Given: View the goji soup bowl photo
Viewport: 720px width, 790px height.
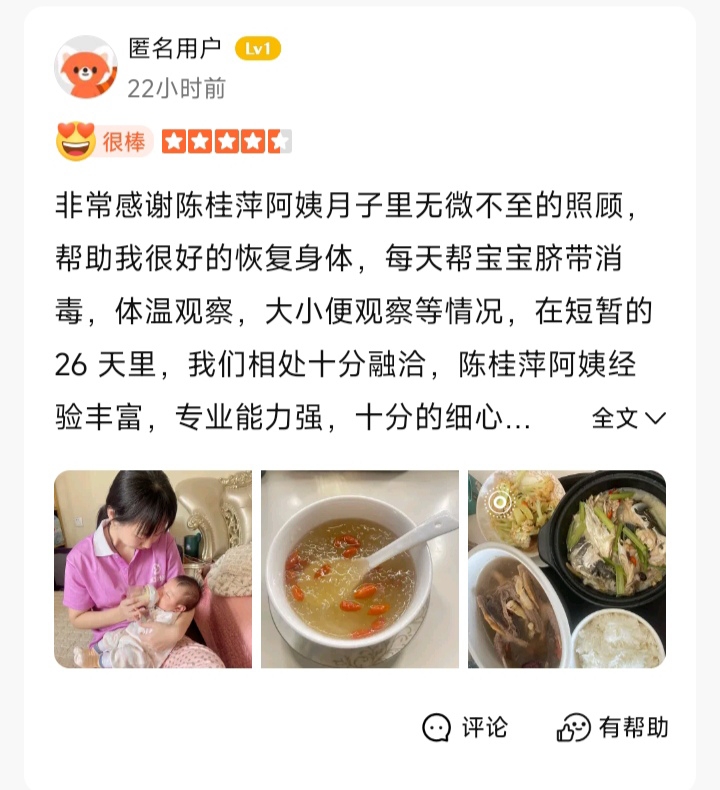Looking at the screenshot, I should 360,569.
